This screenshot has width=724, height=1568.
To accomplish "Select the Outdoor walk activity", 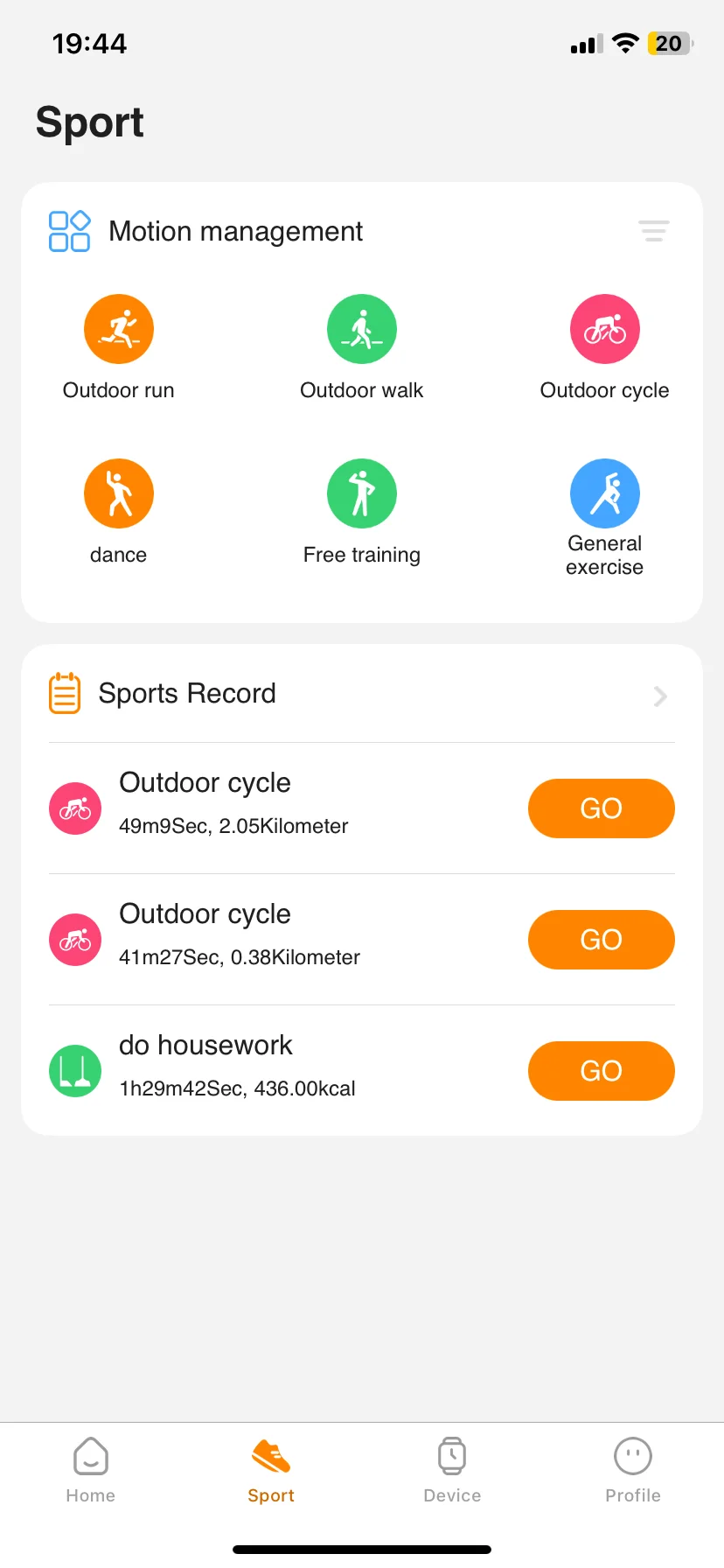I will pos(362,330).
